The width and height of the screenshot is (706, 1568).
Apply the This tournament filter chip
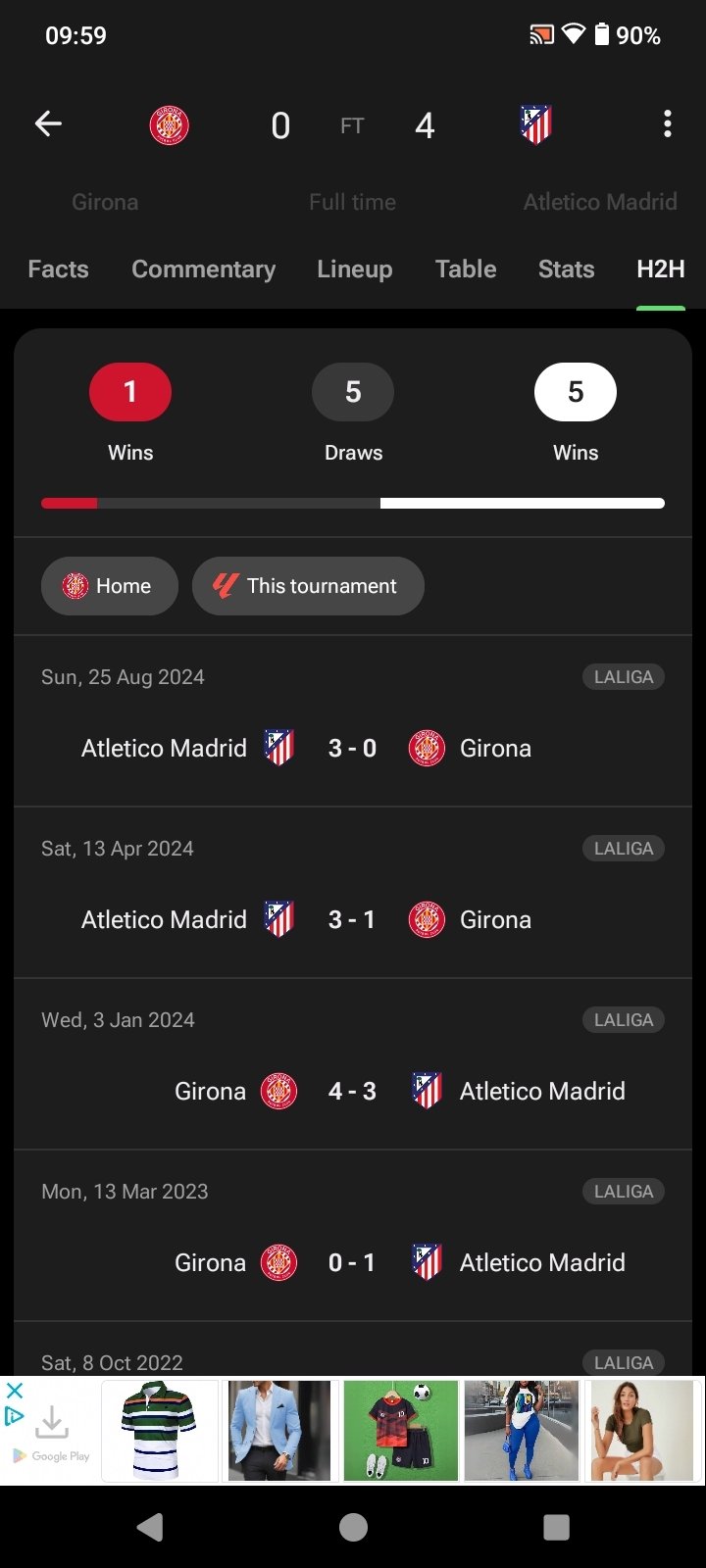308,586
